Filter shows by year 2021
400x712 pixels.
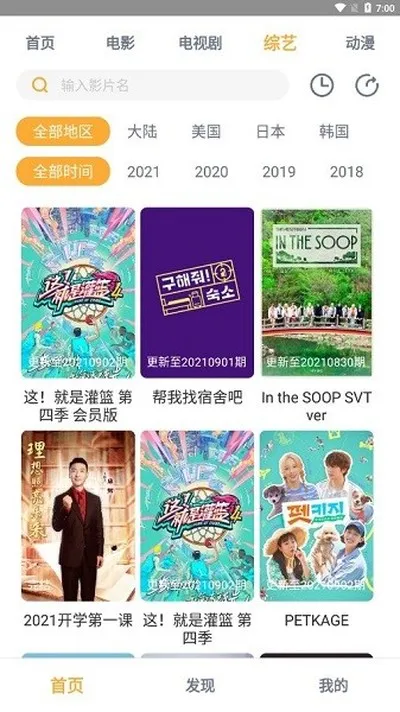143,172
